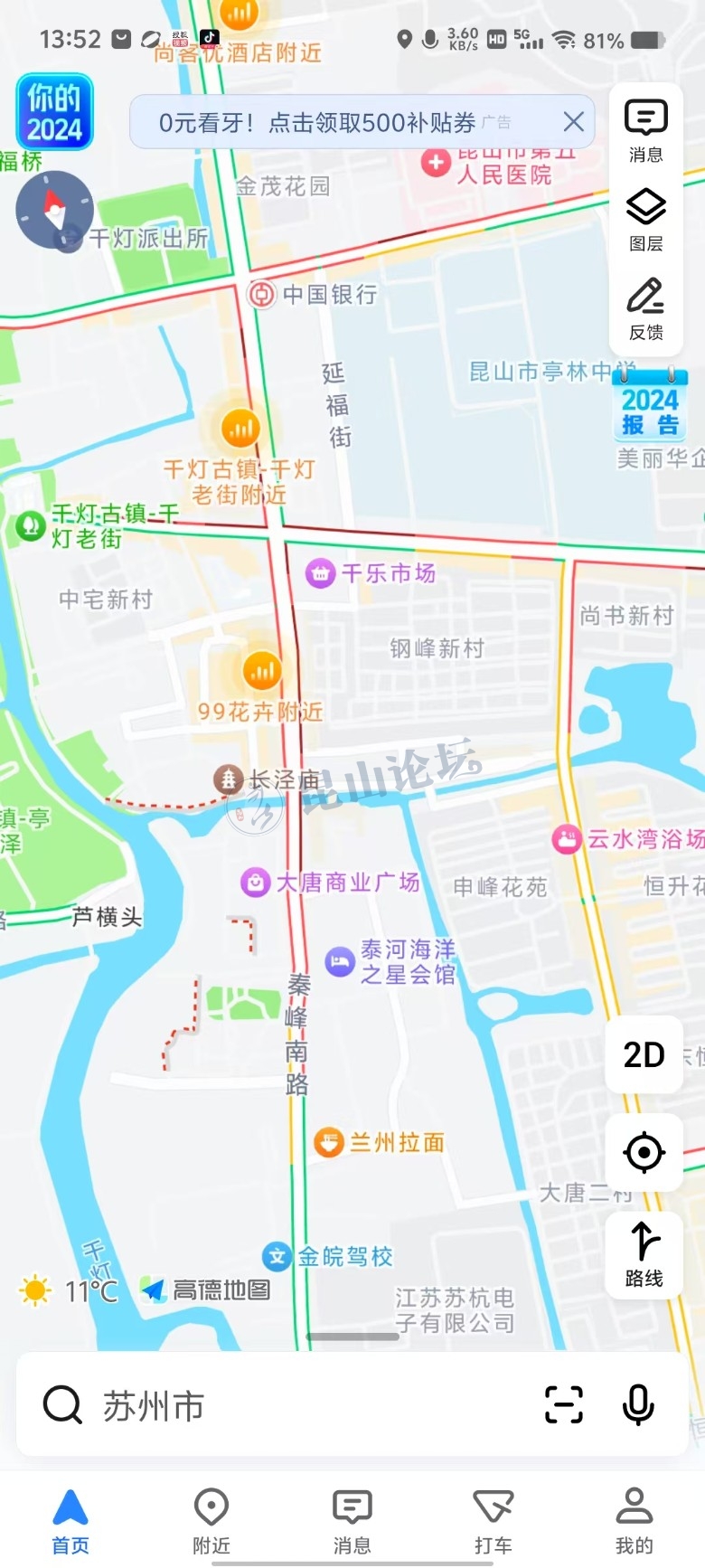Screen dimensions: 705x1568
Task: Tap the compass to reset map orientation
Action: click(x=55, y=210)
